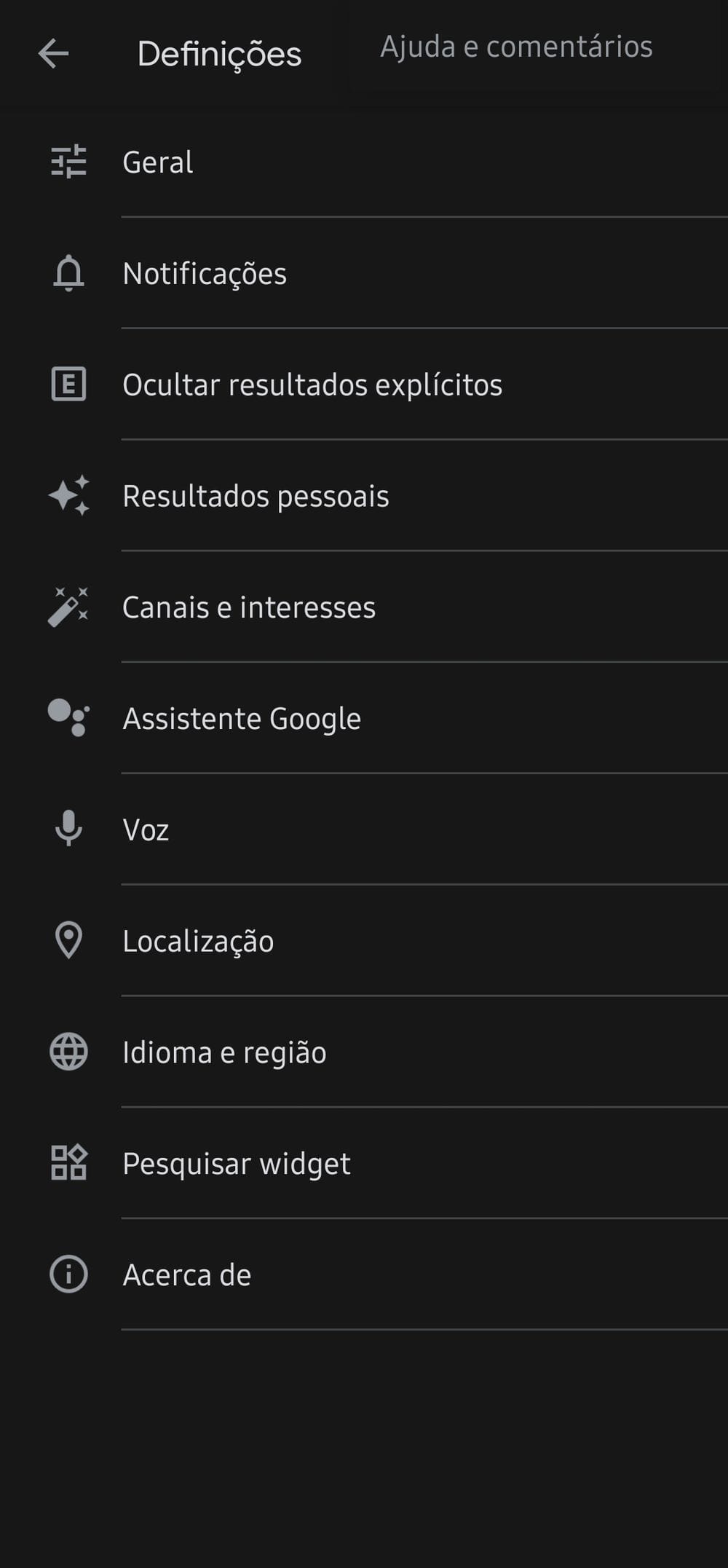Open Ajuda e comentários
728x1568 pixels.
[x=516, y=47]
